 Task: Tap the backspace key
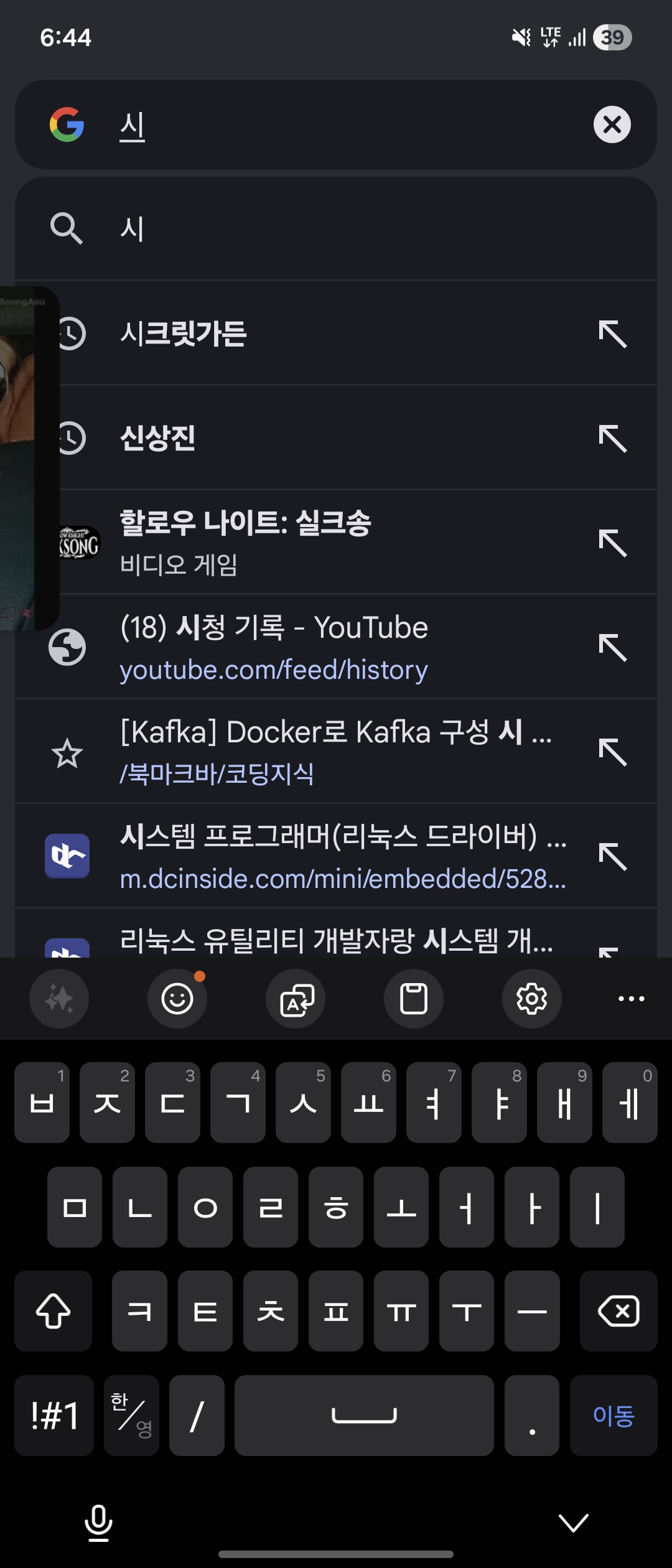618,1311
